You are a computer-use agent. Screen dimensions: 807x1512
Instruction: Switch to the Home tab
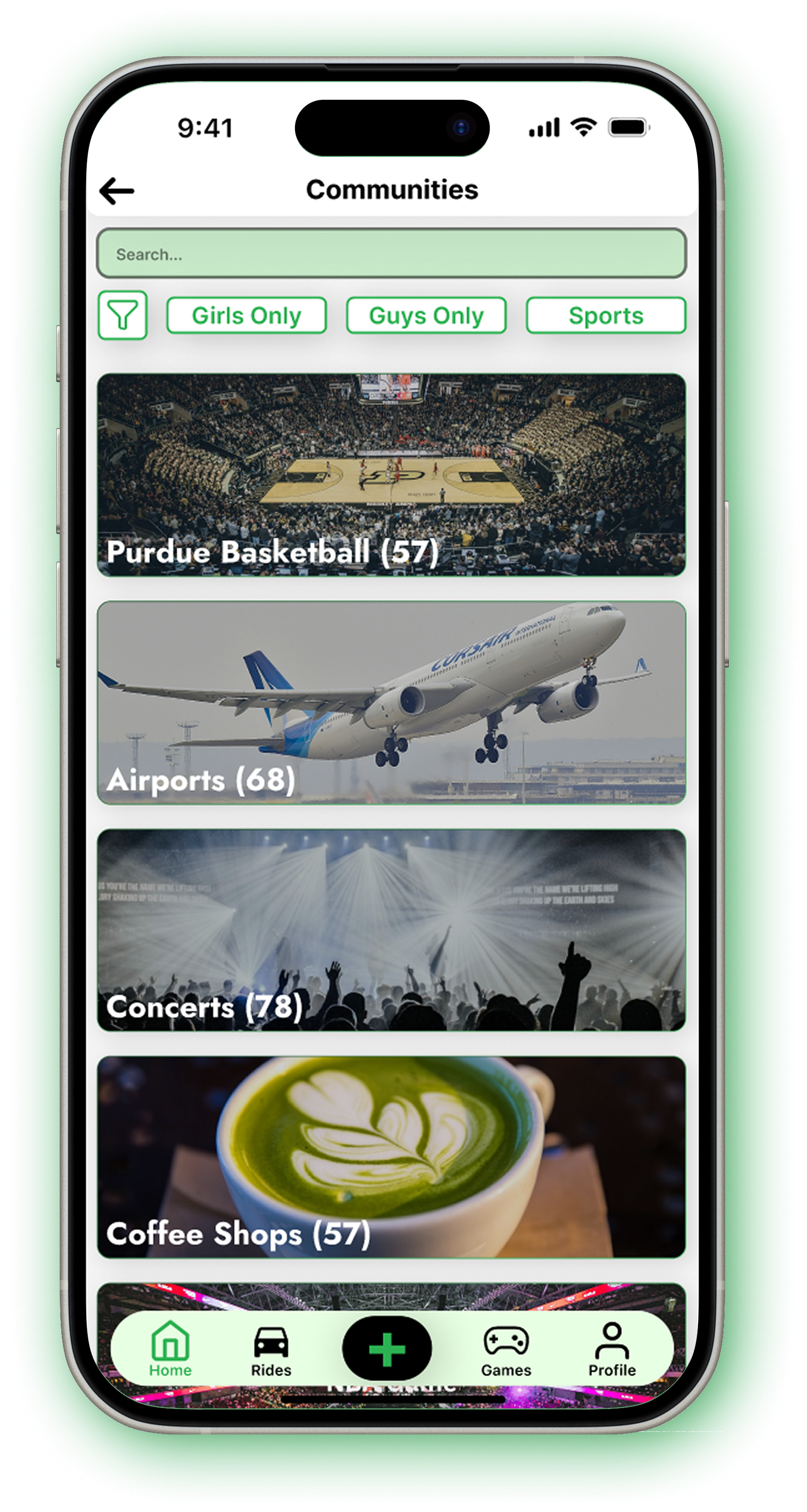(170, 1349)
